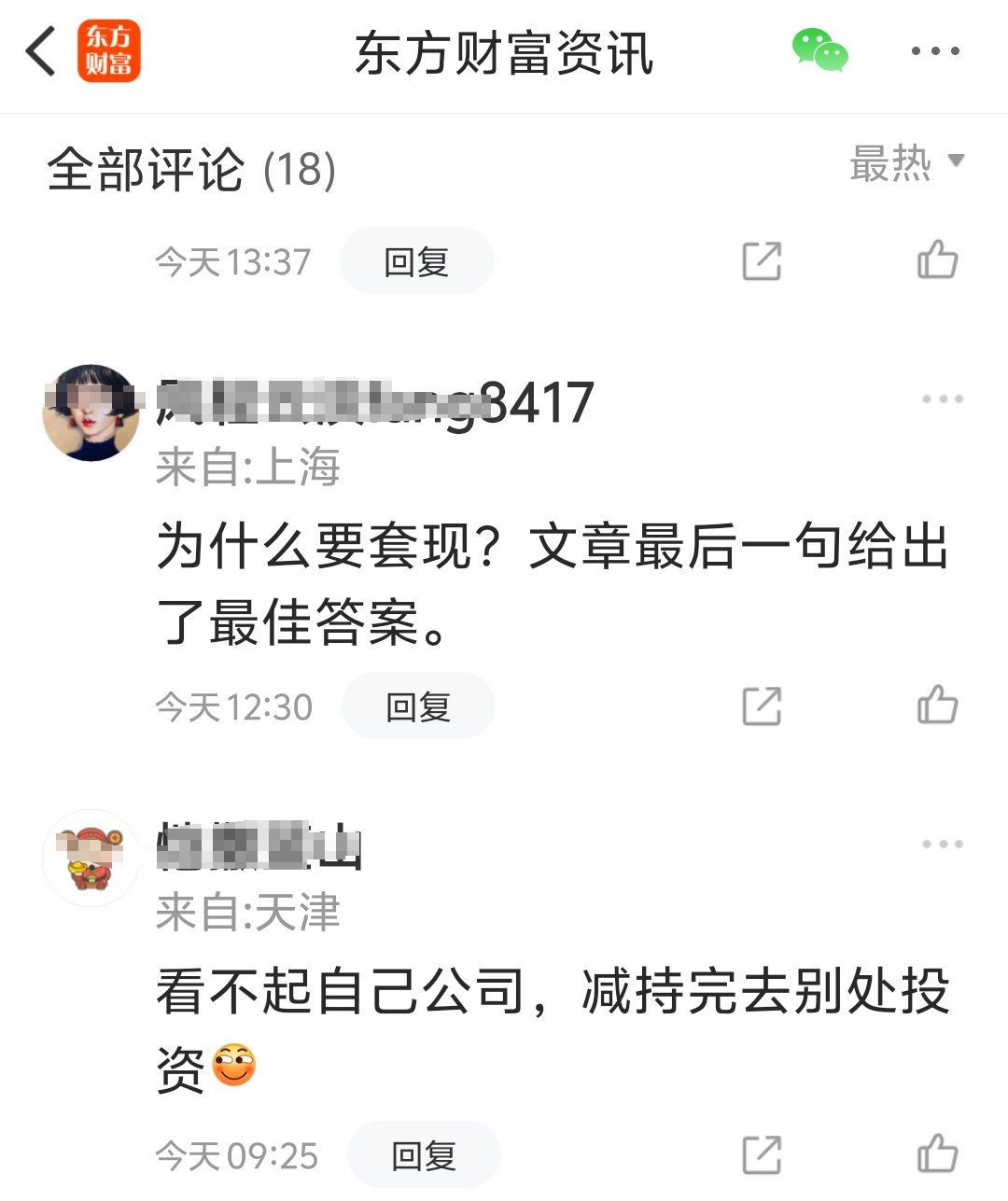Image resolution: width=1008 pixels, height=1201 pixels.
Task: Like the comment mentioning 减持完去别处投资
Action: tap(939, 1154)
